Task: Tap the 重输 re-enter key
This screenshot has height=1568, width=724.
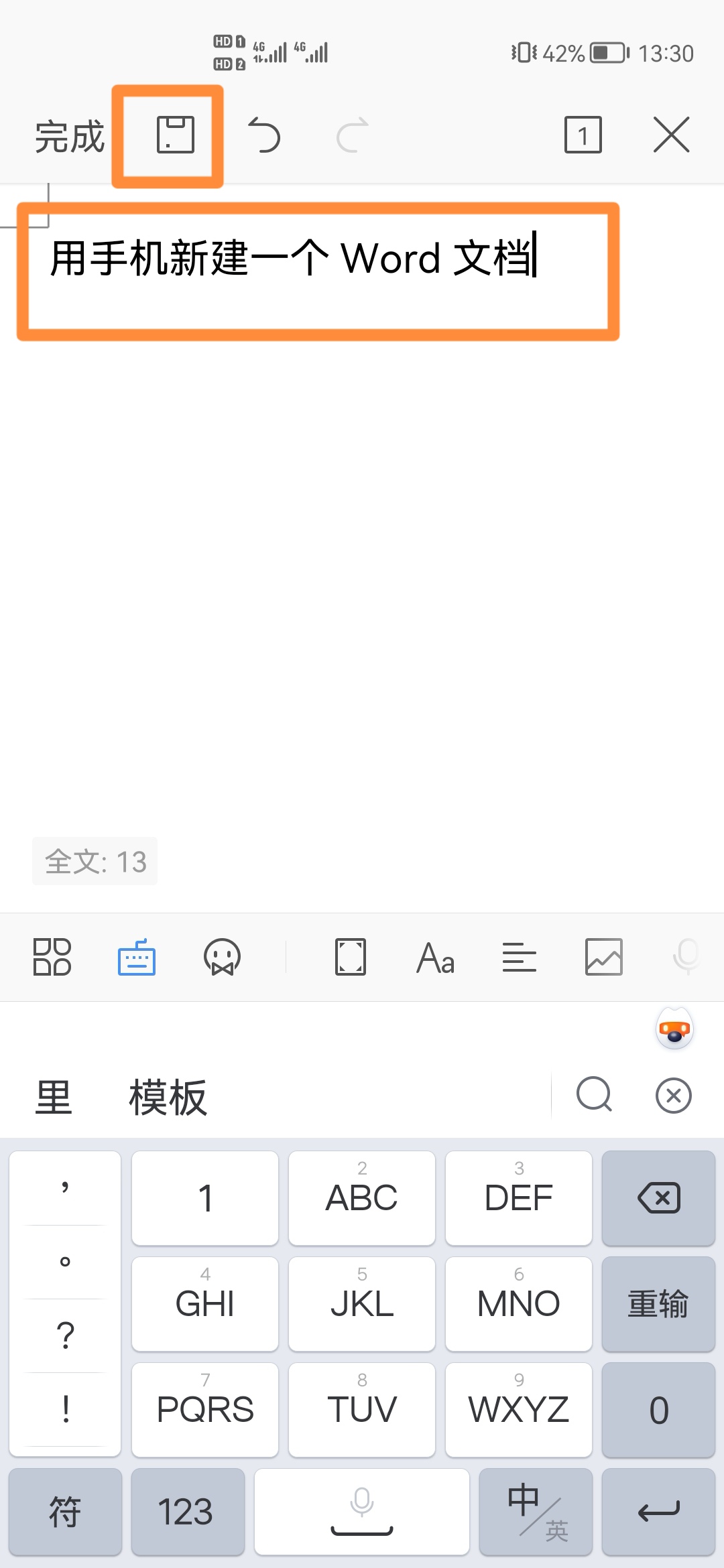Action: pos(659,1304)
